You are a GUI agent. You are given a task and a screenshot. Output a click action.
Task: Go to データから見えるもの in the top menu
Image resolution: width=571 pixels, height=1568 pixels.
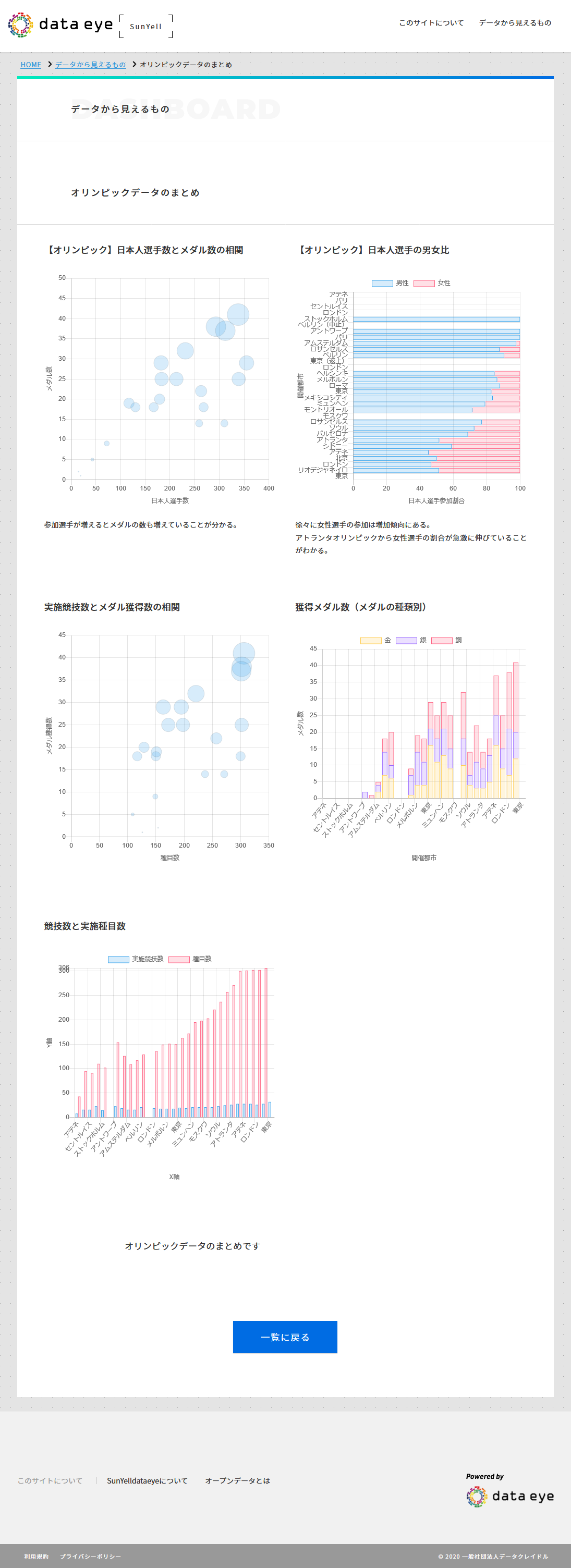[x=514, y=23]
